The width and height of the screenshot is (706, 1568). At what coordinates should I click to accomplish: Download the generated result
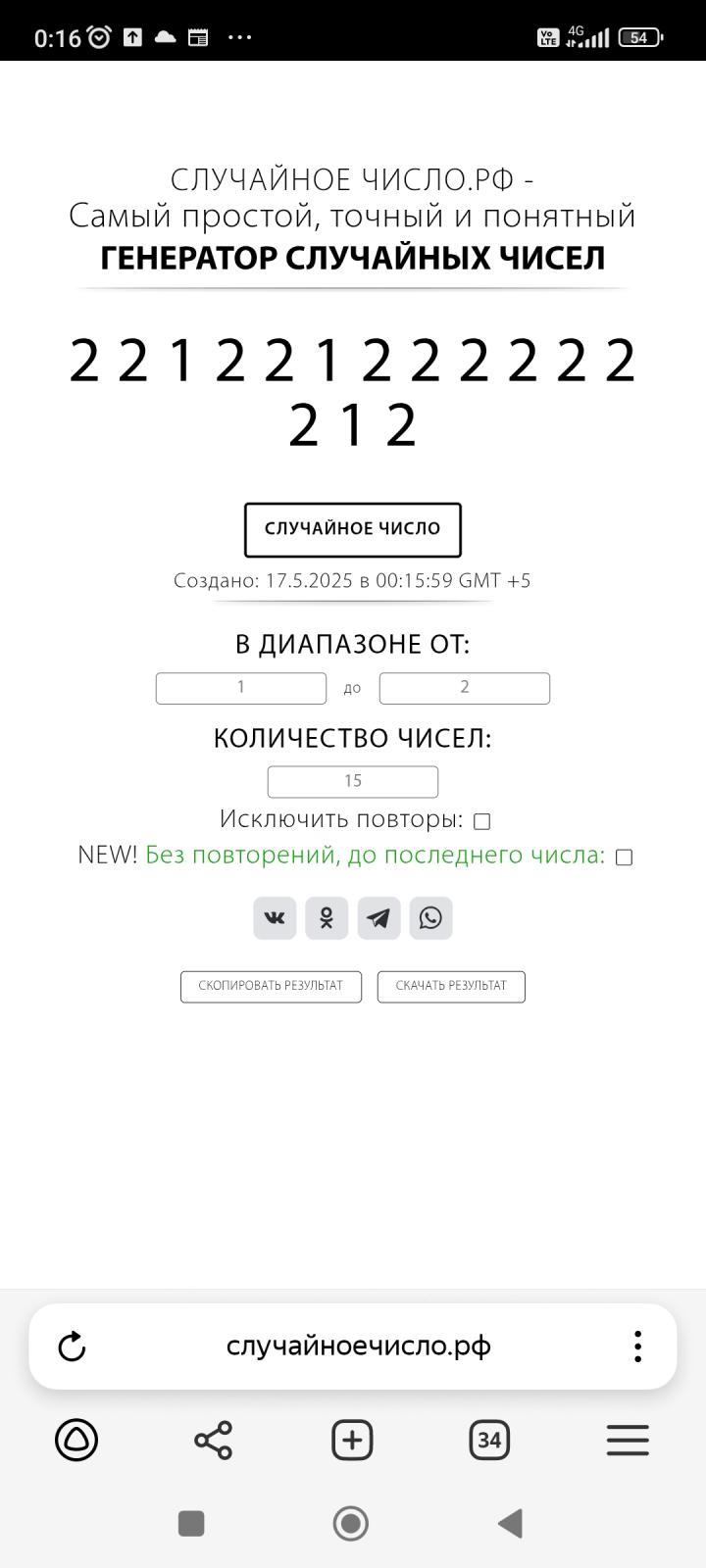[451, 986]
